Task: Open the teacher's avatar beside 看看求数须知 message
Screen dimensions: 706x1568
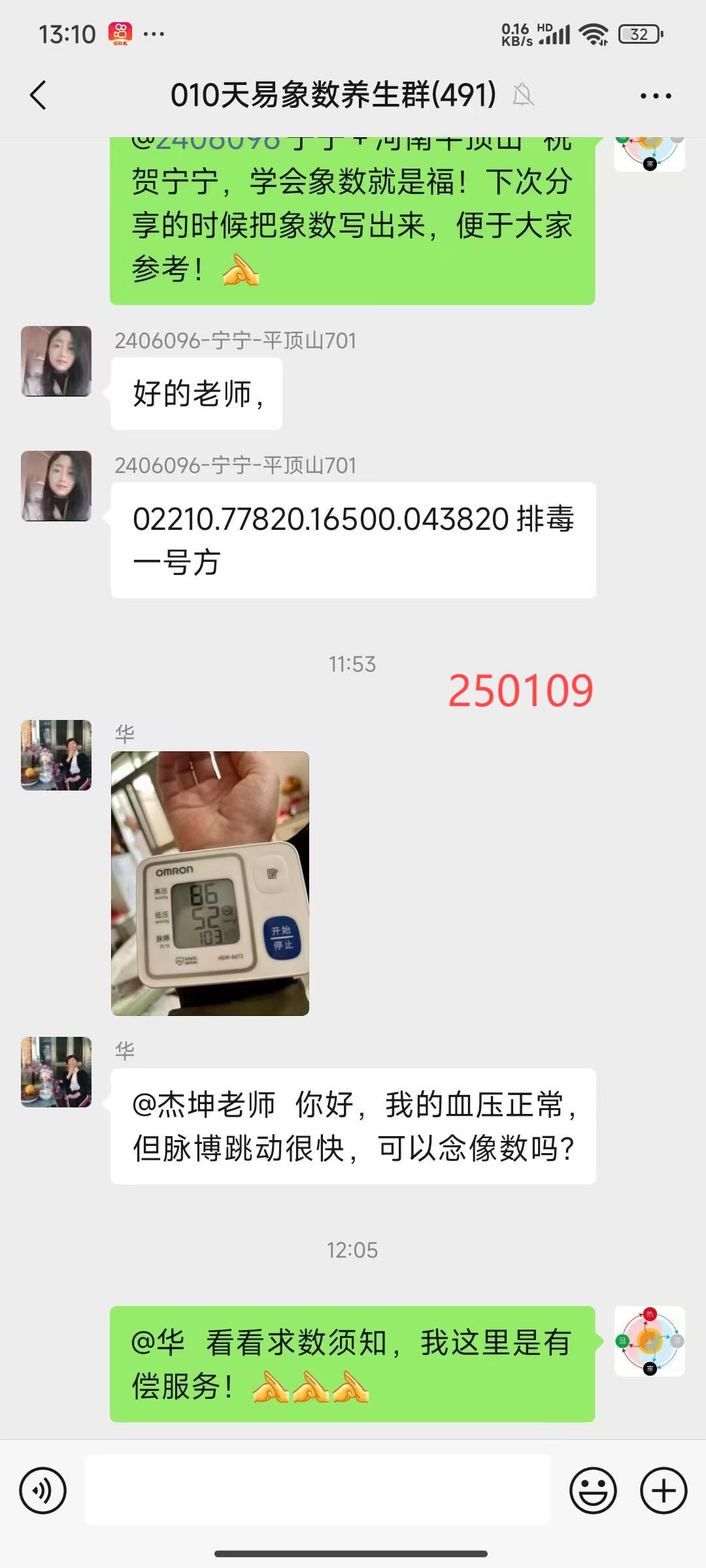Action: pos(649,1341)
